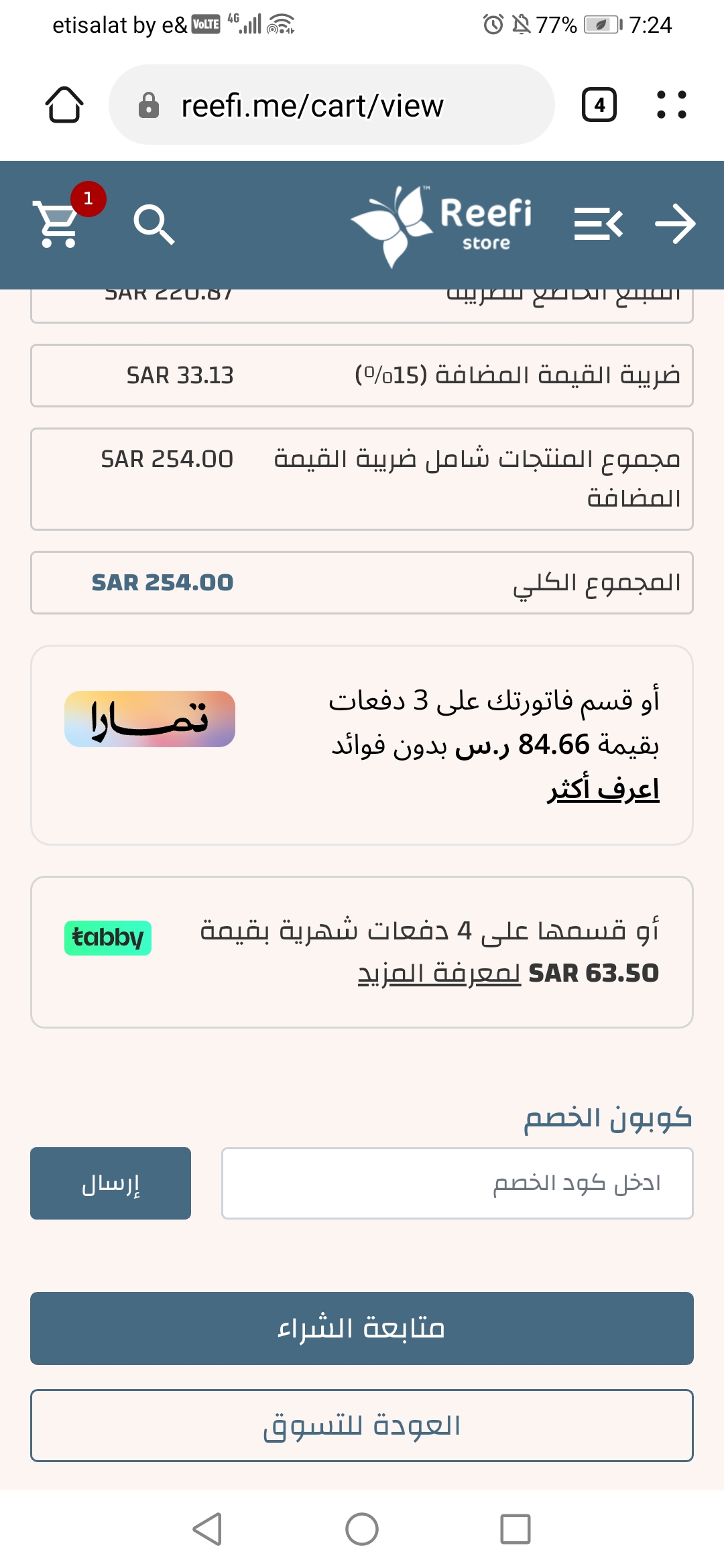Tap the reefi.me address bar
Image resolution: width=724 pixels, height=1568 pixels.
(332, 105)
